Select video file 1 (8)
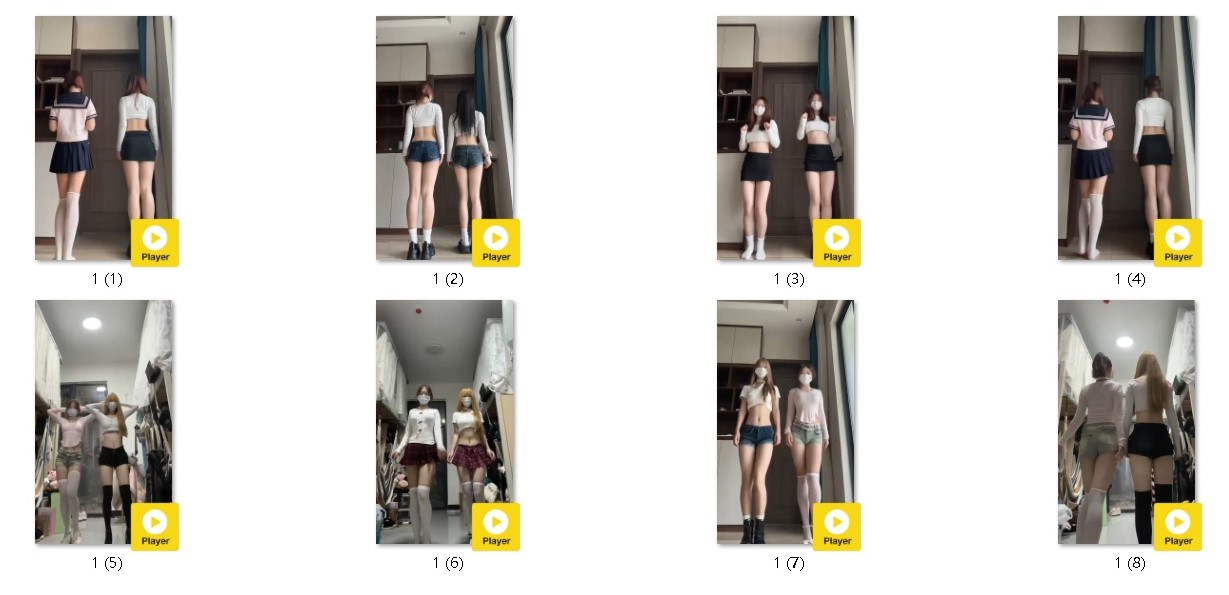1229x595 pixels. tap(1128, 422)
